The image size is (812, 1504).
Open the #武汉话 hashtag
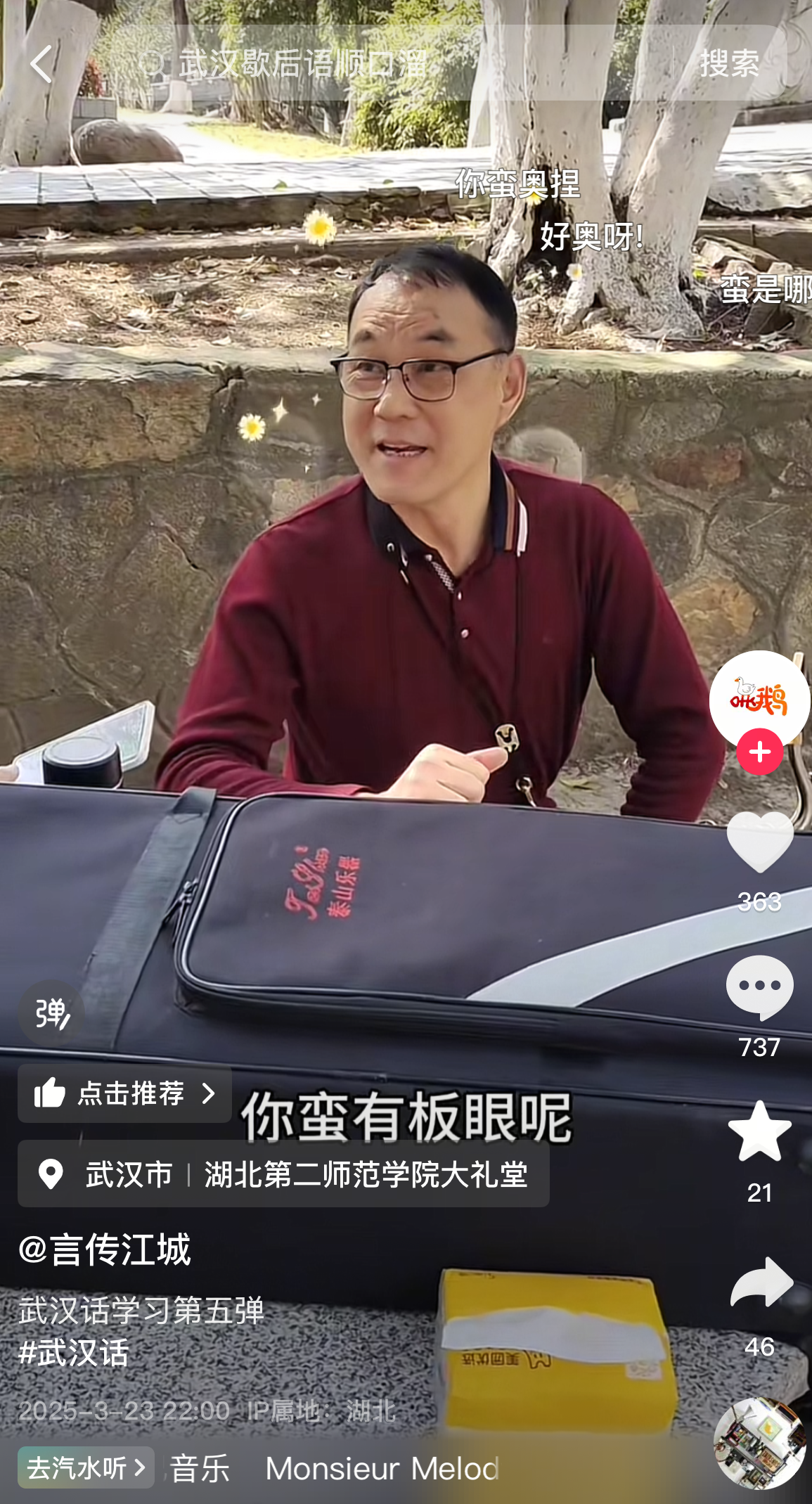[x=74, y=1352]
